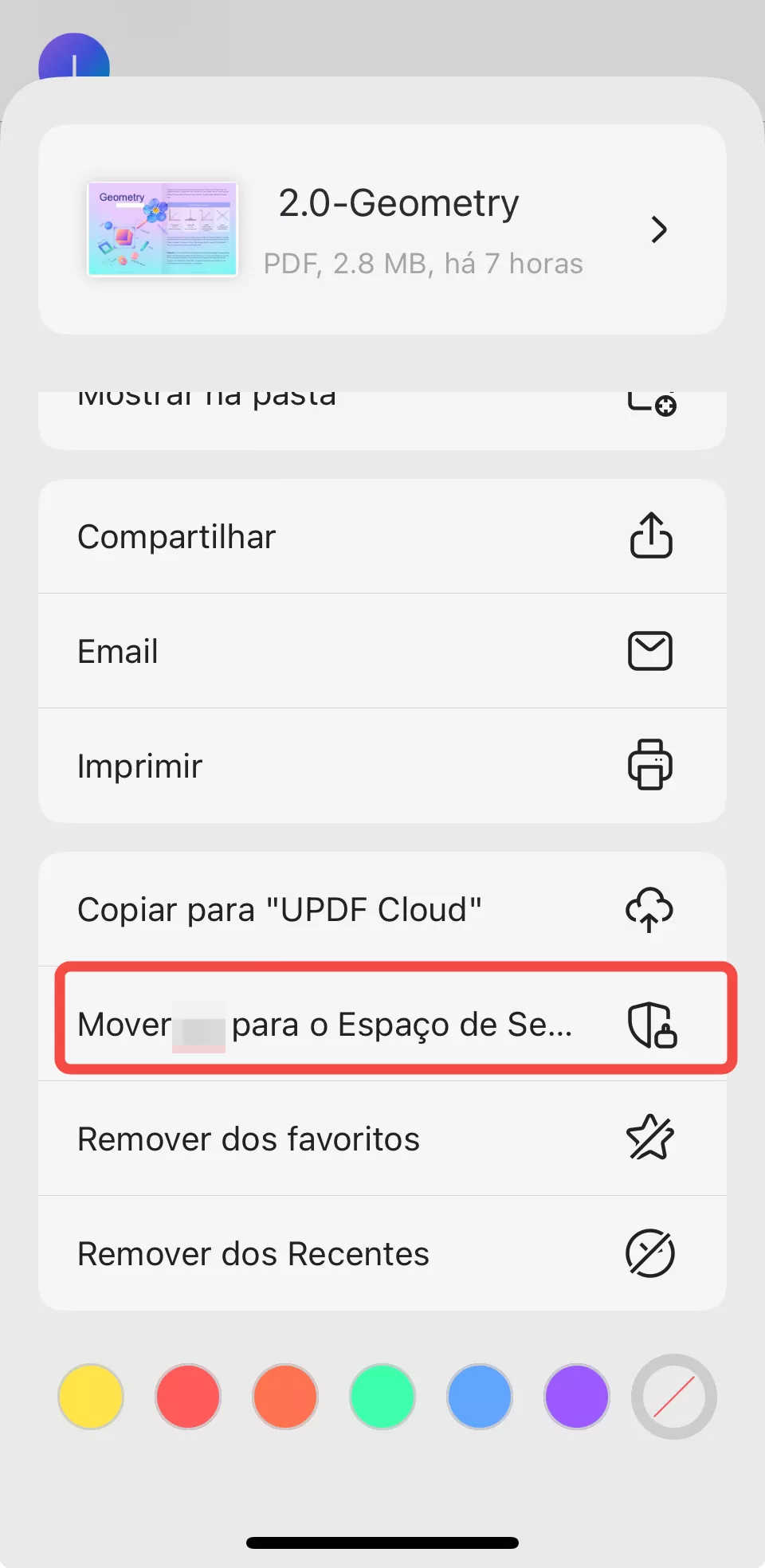The height and width of the screenshot is (1568, 765).
Task: Toggle visibility in Recentes list
Action: click(x=319, y=1252)
